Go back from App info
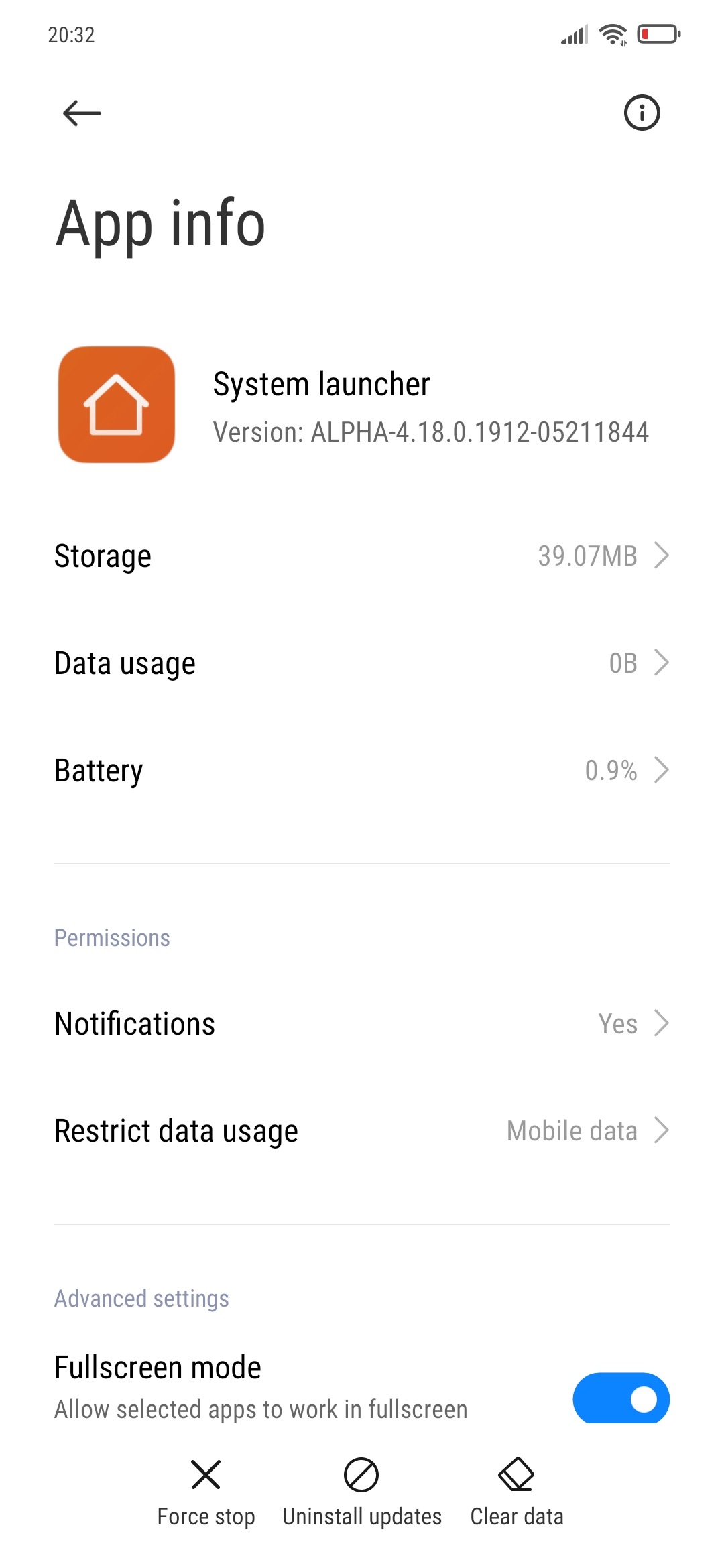The height and width of the screenshot is (1568, 724). point(82,113)
